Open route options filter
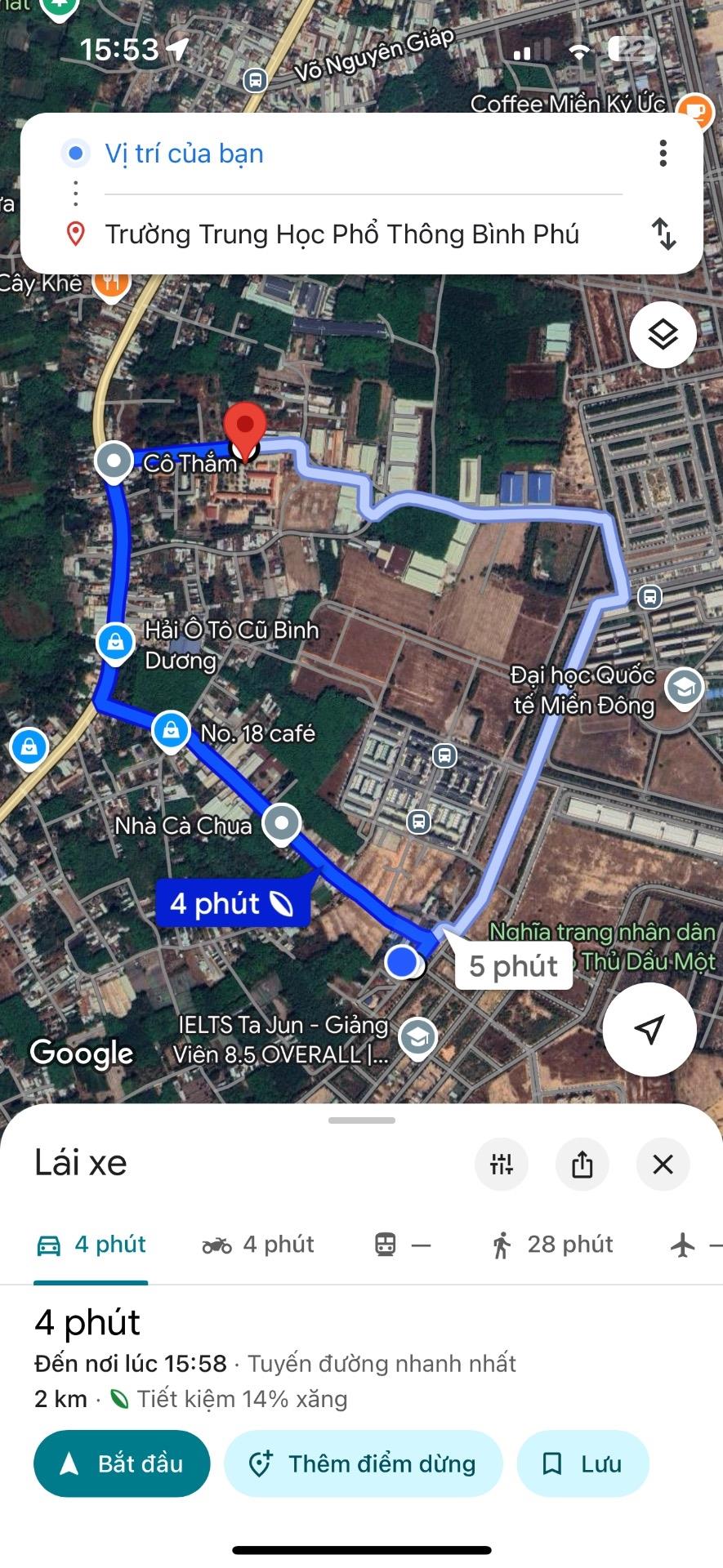 click(x=501, y=1164)
